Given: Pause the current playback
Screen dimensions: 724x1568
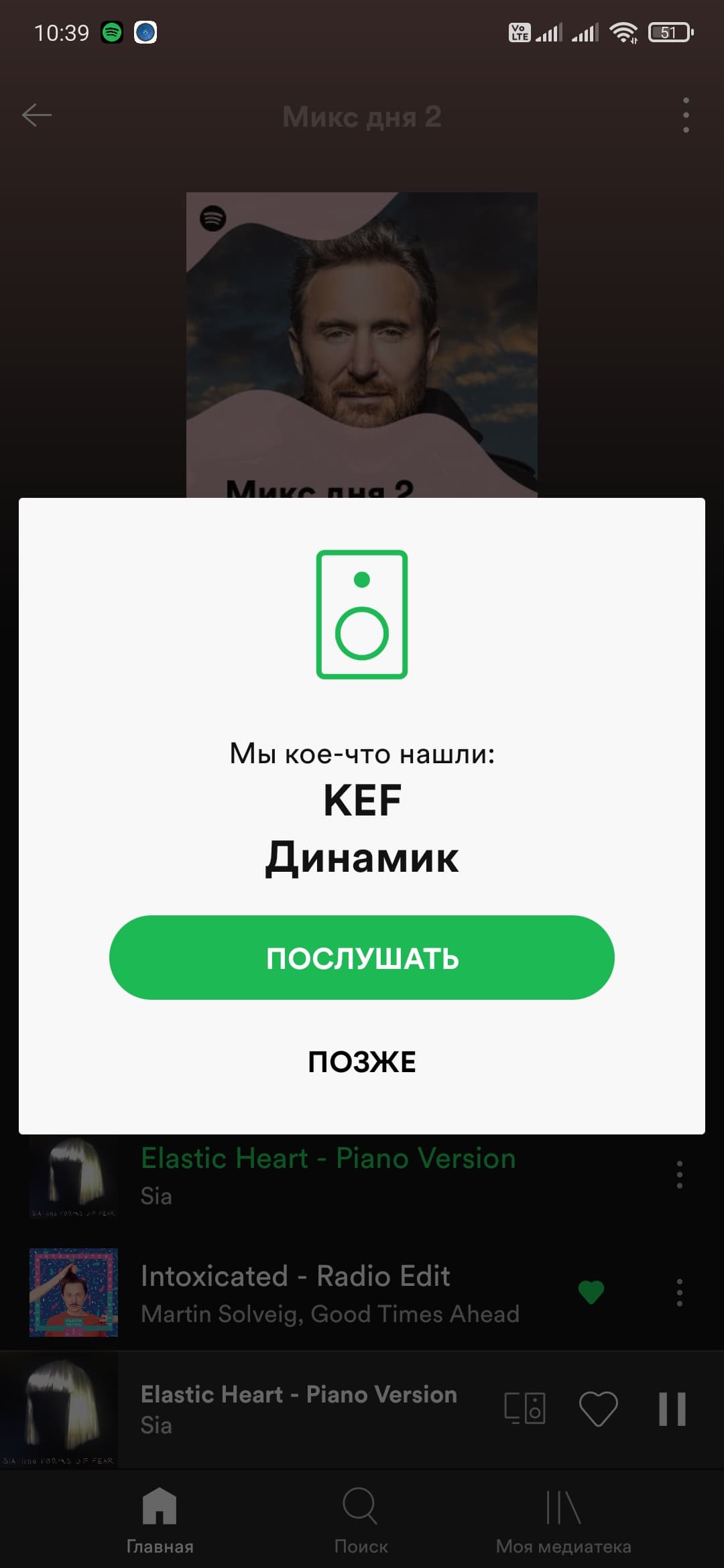Looking at the screenshot, I should point(672,1409).
